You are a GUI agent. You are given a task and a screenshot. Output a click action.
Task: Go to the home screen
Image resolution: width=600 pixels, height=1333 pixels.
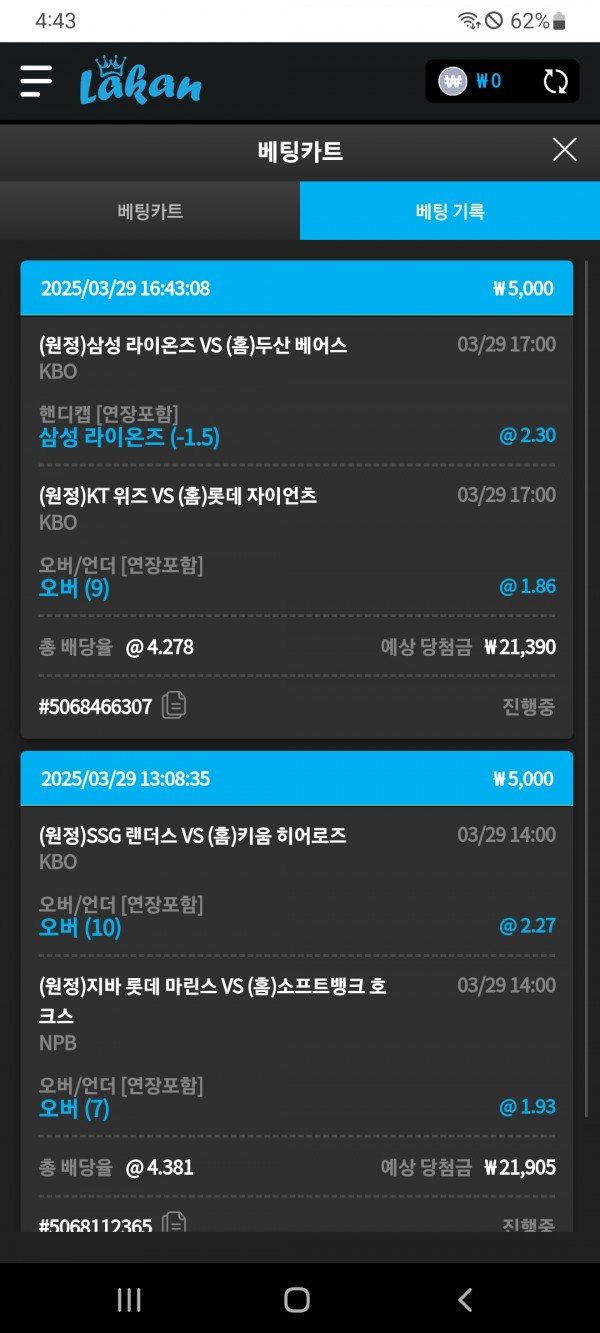click(297, 1299)
